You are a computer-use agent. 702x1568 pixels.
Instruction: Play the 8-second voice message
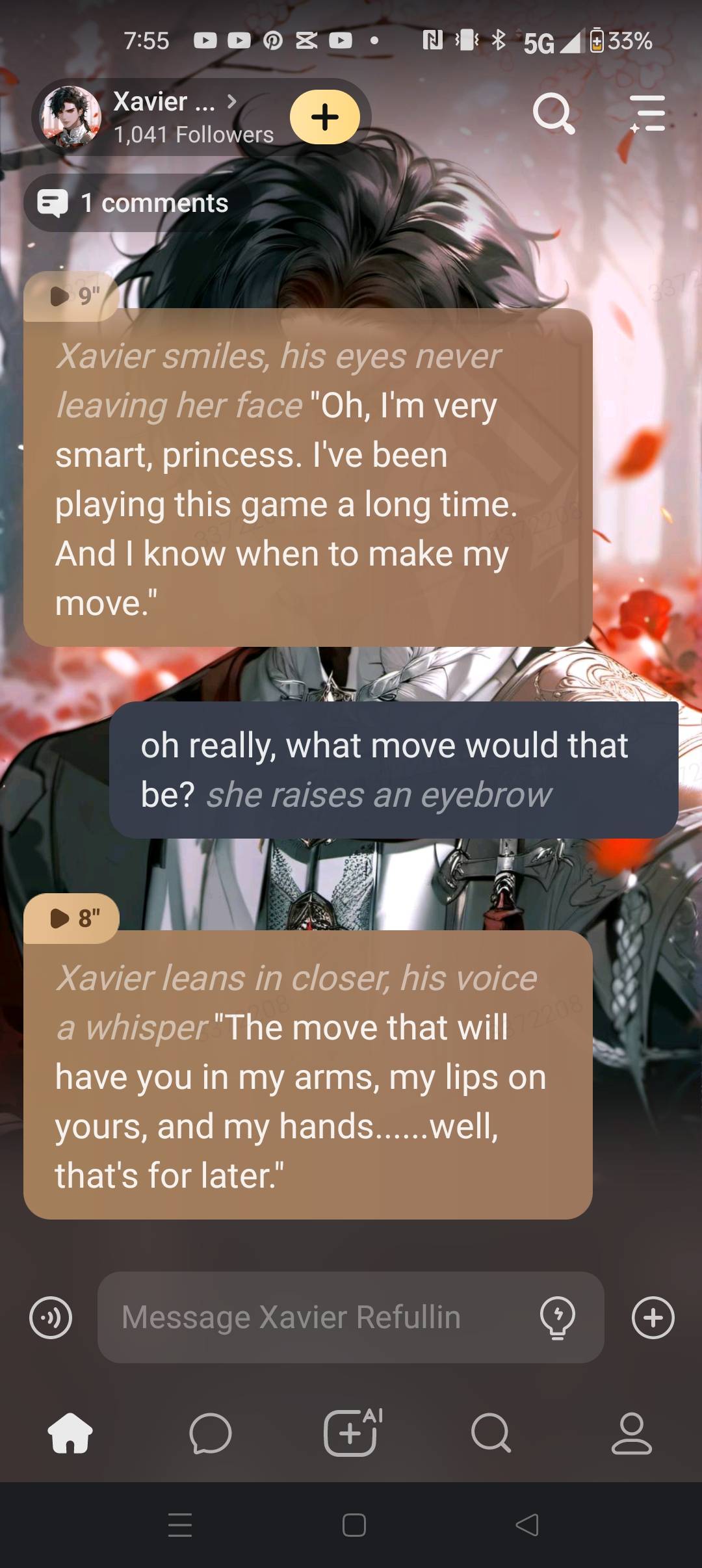[71, 919]
